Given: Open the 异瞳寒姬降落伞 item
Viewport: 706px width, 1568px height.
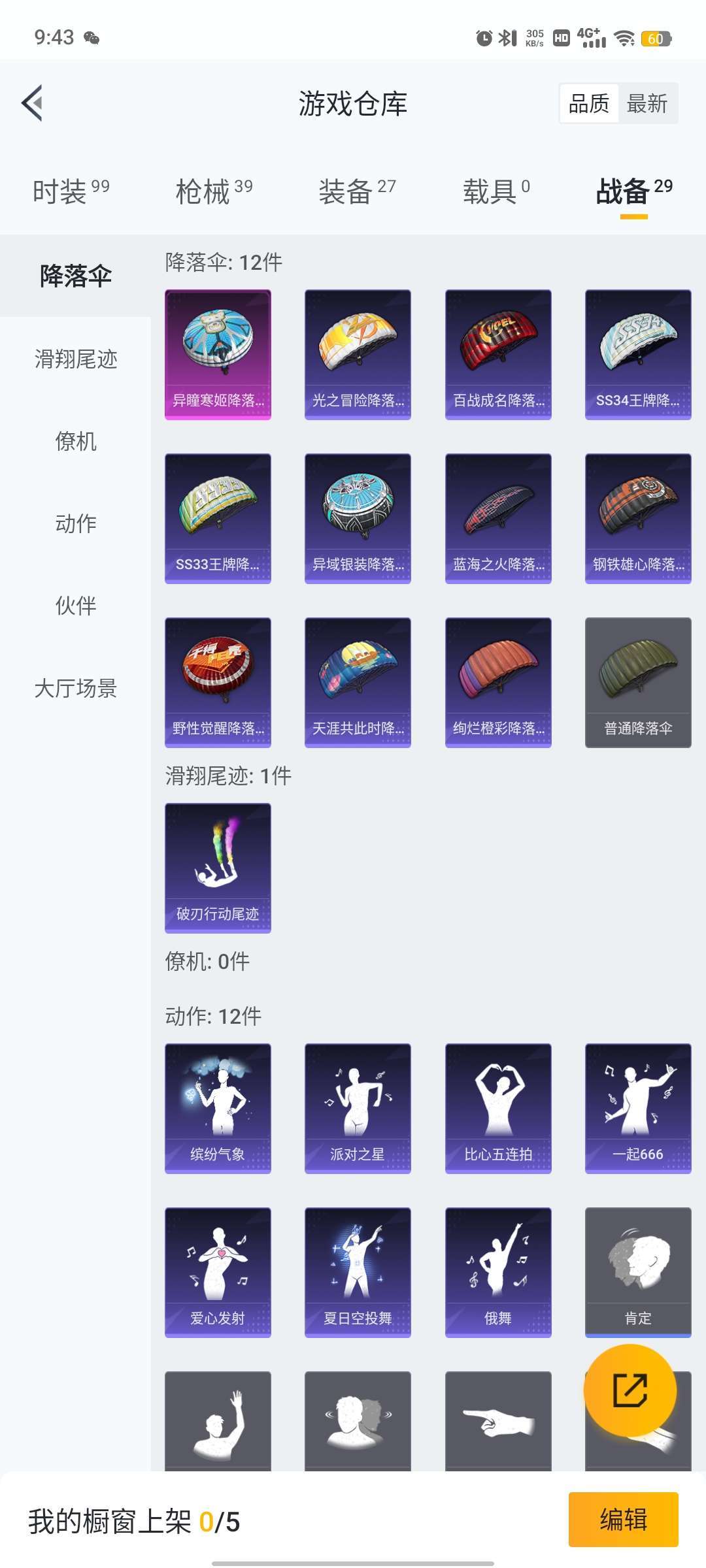Looking at the screenshot, I should tap(218, 354).
